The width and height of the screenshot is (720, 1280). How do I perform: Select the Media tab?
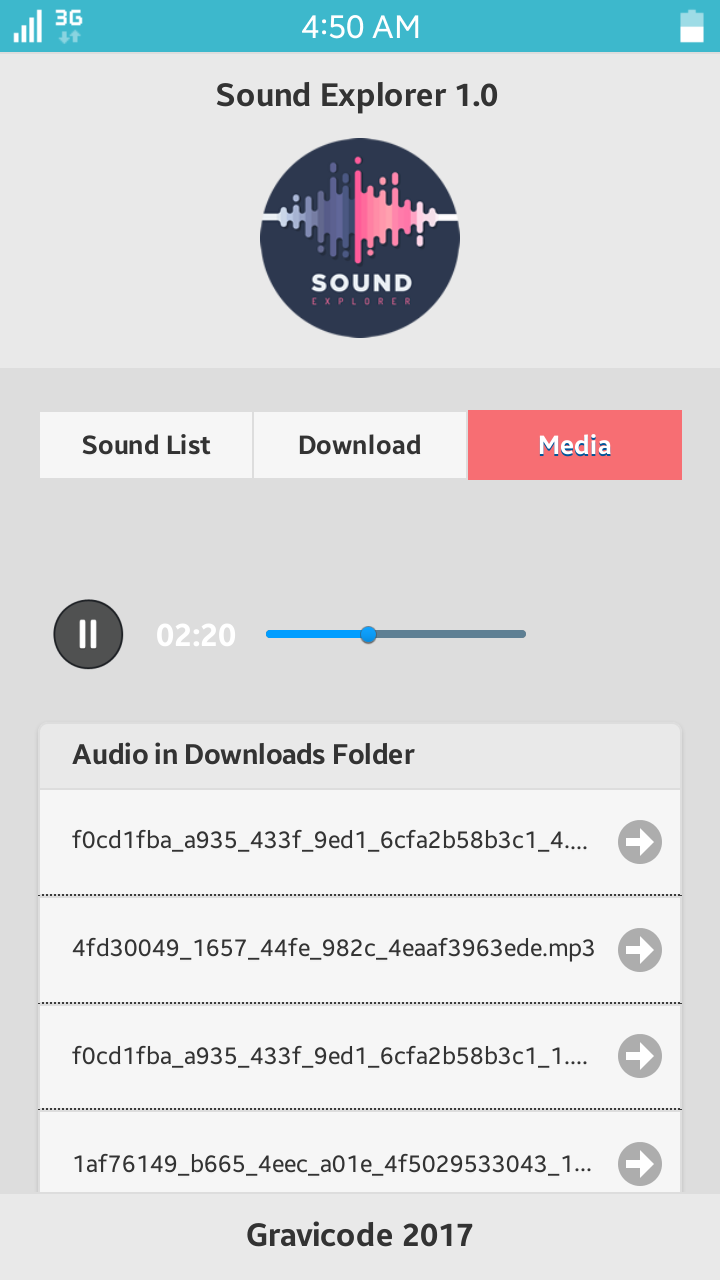pos(574,445)
